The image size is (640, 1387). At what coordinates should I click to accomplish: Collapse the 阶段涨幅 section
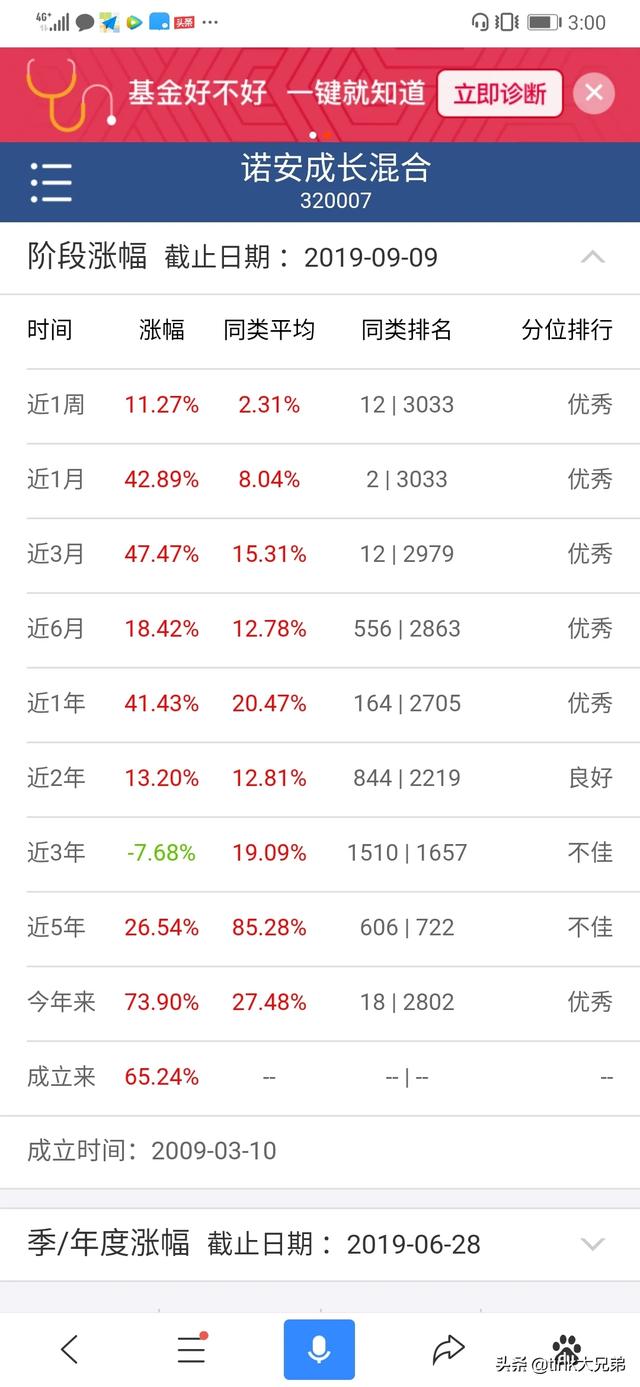point(593,258)
